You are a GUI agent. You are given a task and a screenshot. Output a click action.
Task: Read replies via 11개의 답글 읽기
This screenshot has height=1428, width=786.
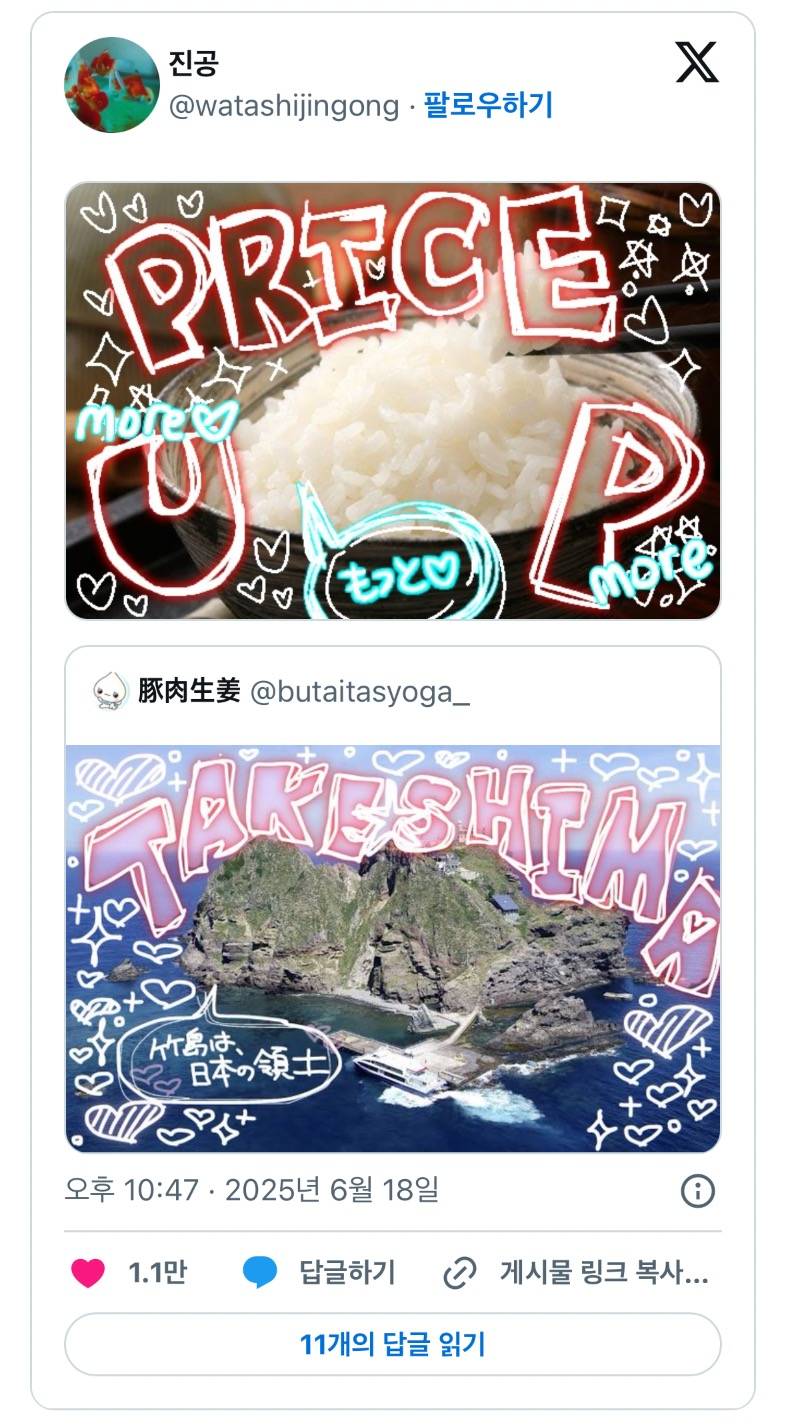pos(392,1344)
